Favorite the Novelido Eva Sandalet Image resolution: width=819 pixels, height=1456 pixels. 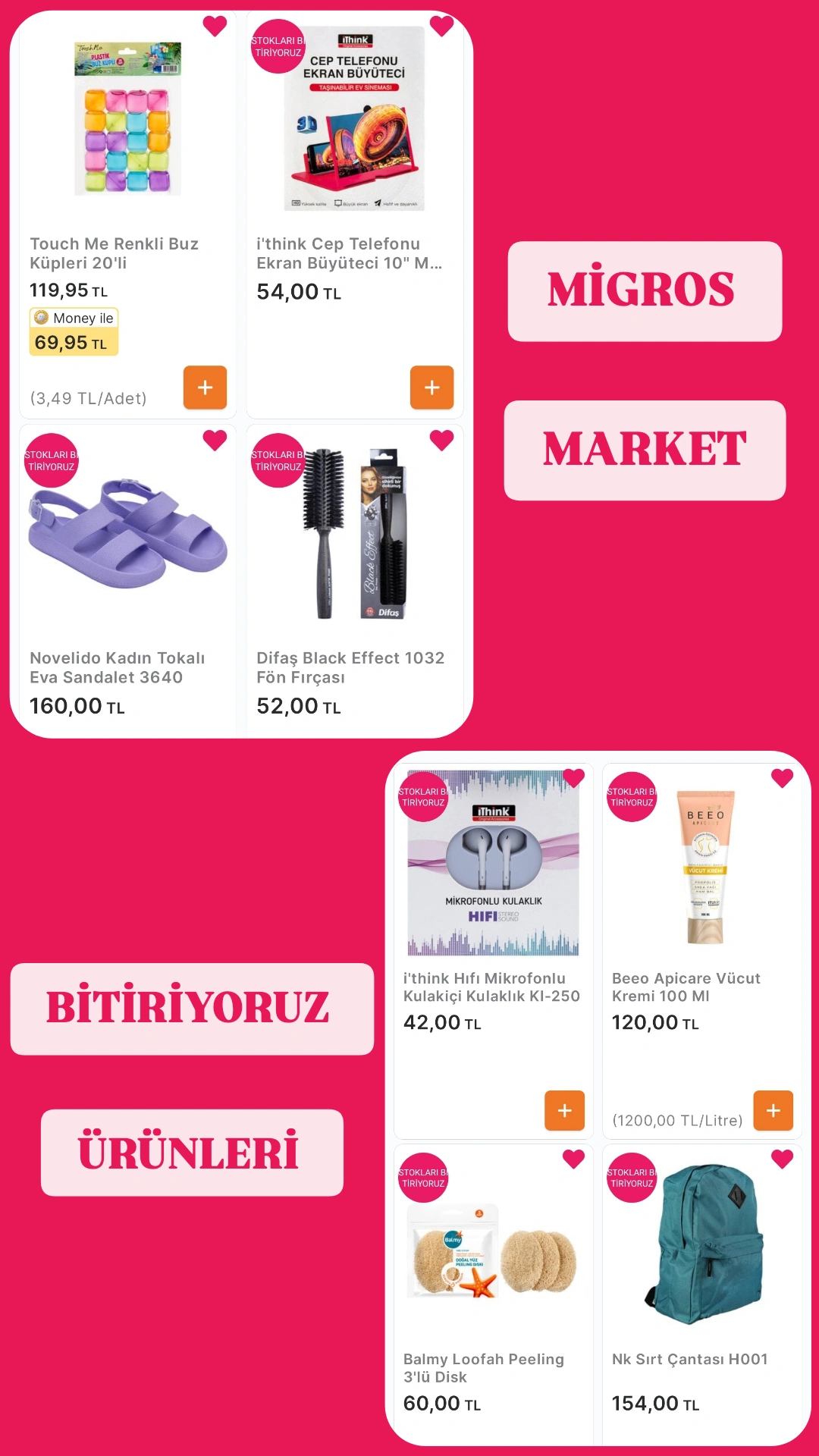tap(215, 440)
